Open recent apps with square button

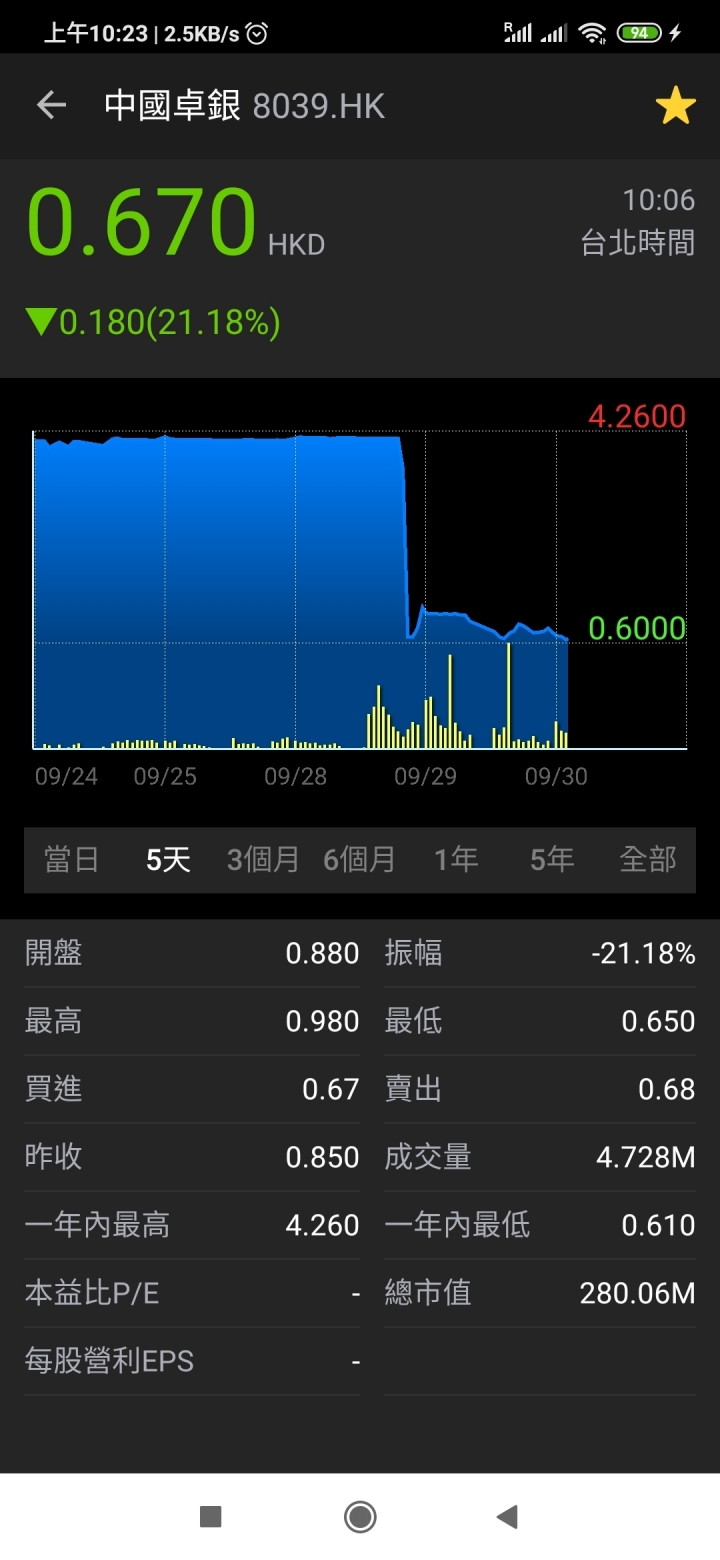[x=210, y=1517]
